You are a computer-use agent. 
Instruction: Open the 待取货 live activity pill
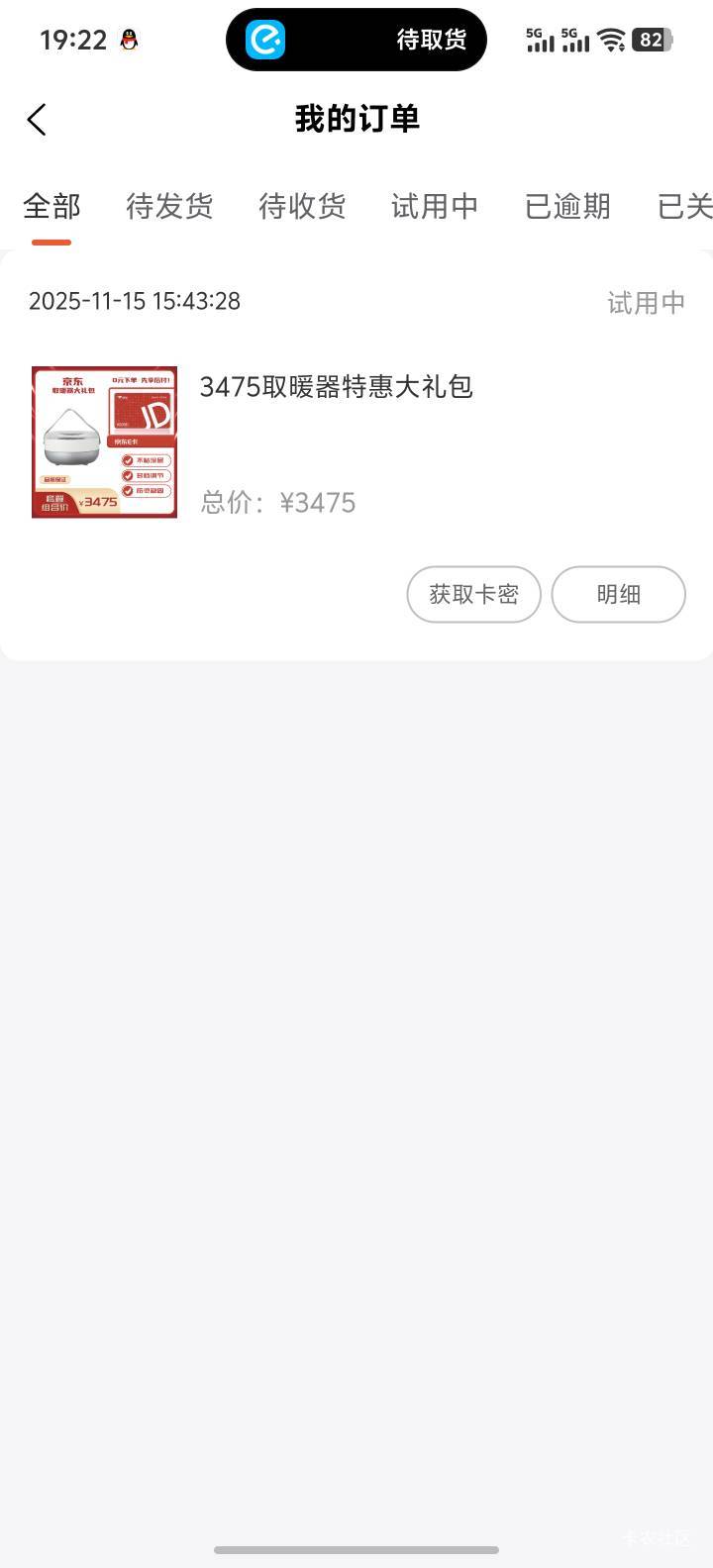coord(356,40)
